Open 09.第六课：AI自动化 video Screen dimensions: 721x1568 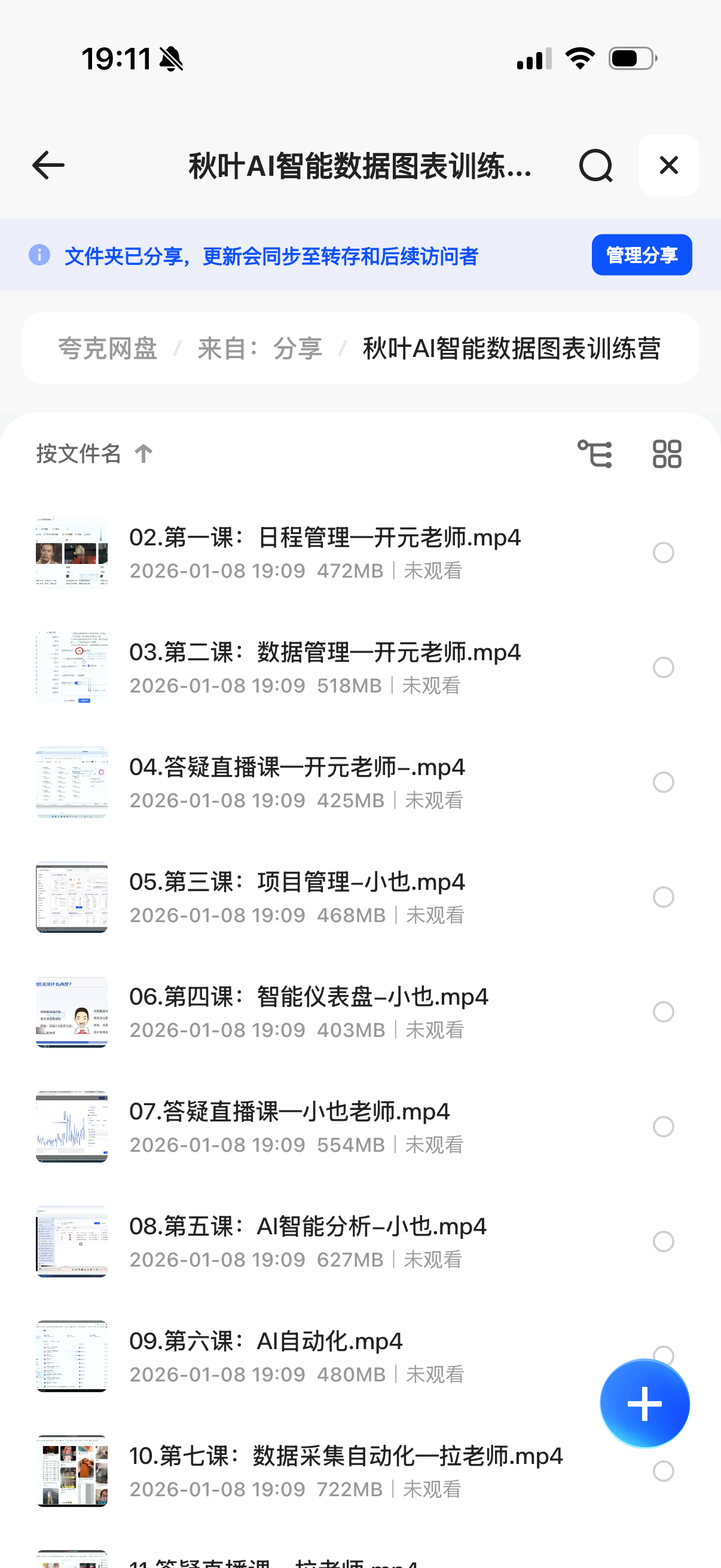click(x=266, y=1341)
